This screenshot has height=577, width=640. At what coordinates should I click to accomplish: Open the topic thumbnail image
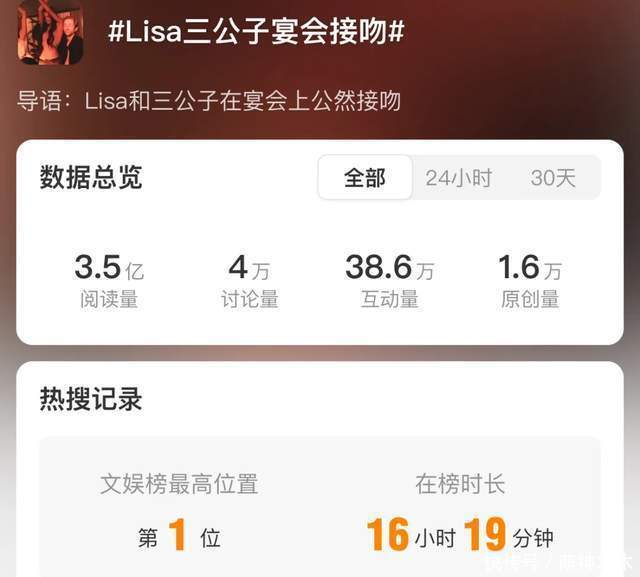50,33
